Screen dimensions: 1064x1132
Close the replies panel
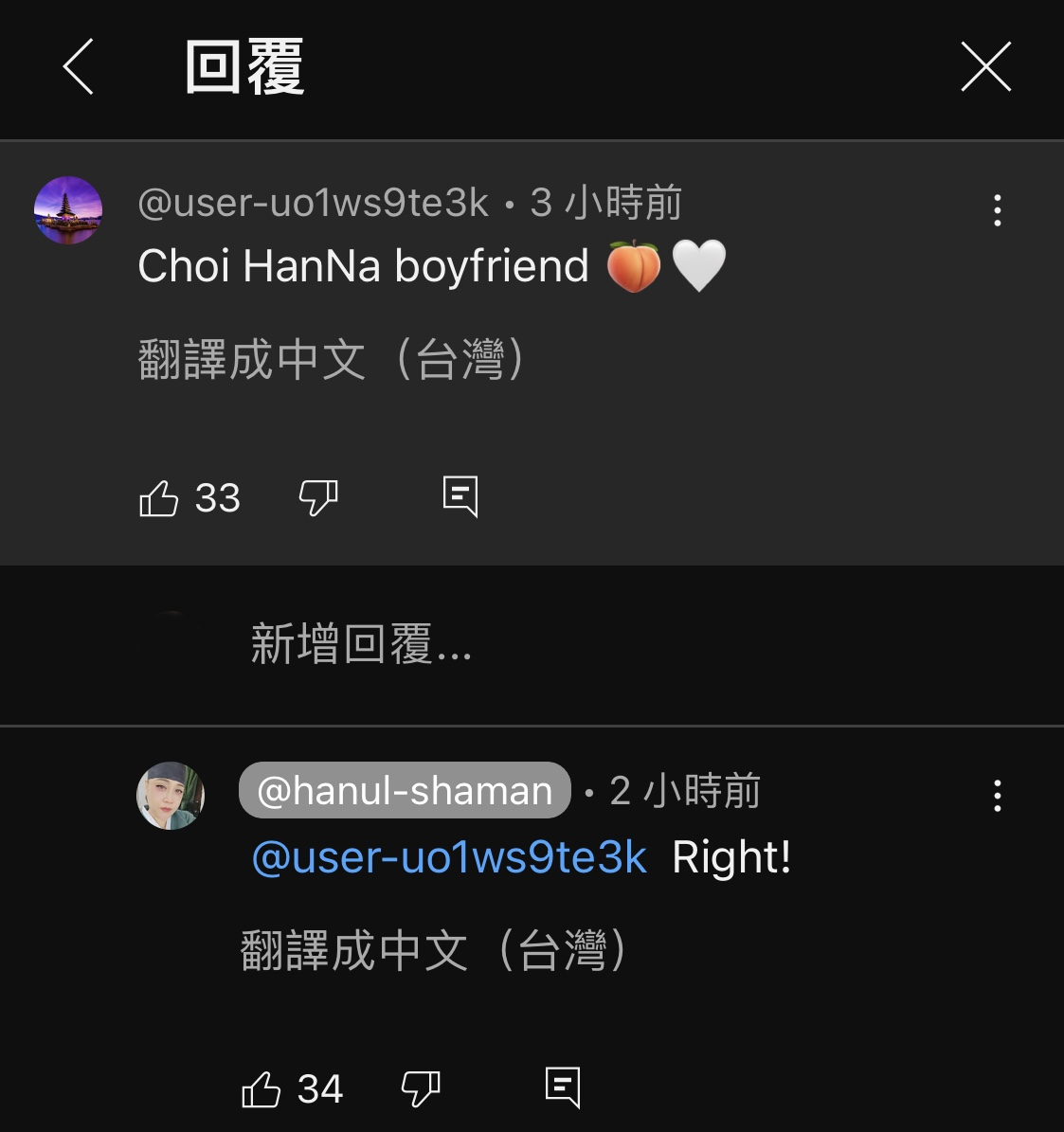(x=985, y=67)
